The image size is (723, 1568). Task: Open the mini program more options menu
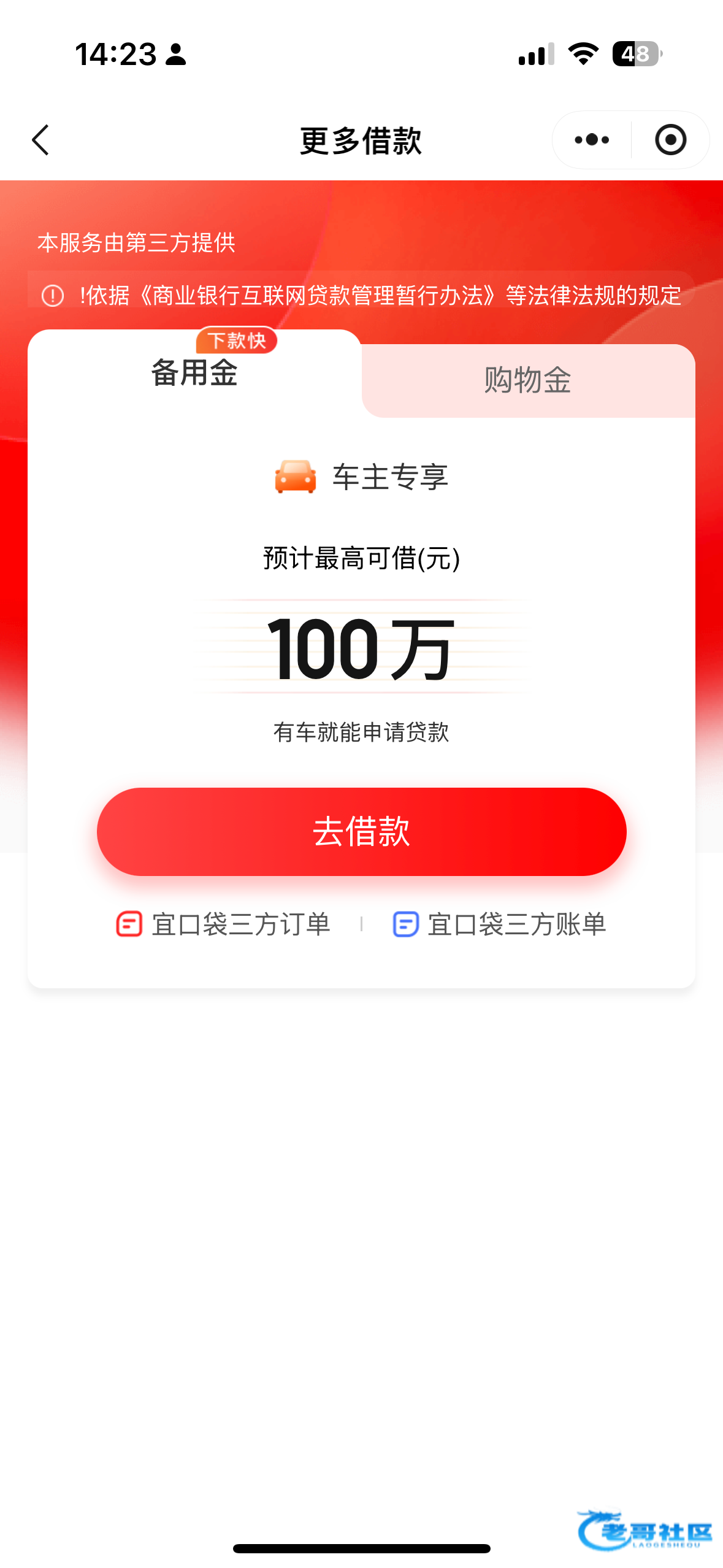592,140
